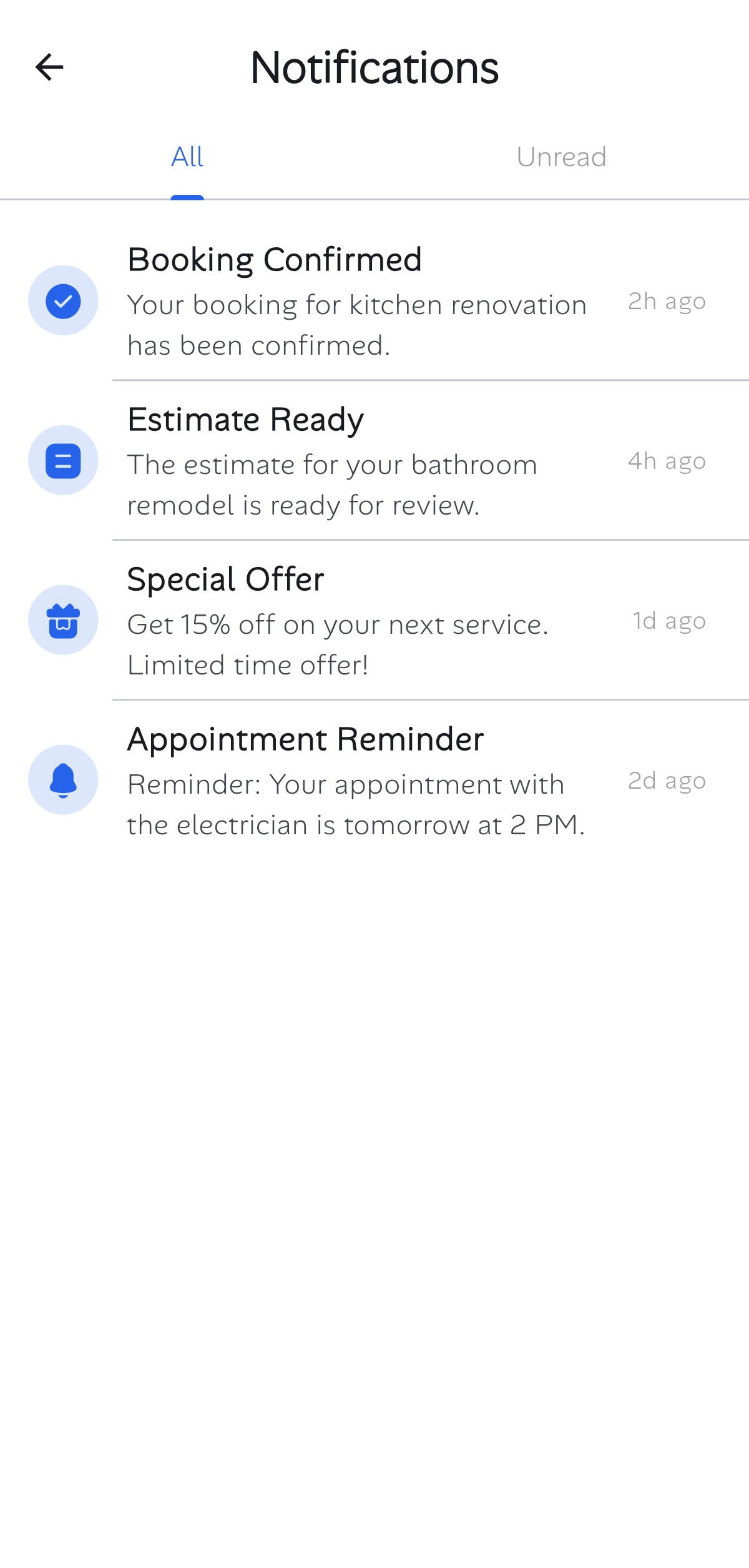The height and width of the screenshot is (1568, 749).
Task: Click the blue check badge for kitchen renovation
Action: coord(63,302)
